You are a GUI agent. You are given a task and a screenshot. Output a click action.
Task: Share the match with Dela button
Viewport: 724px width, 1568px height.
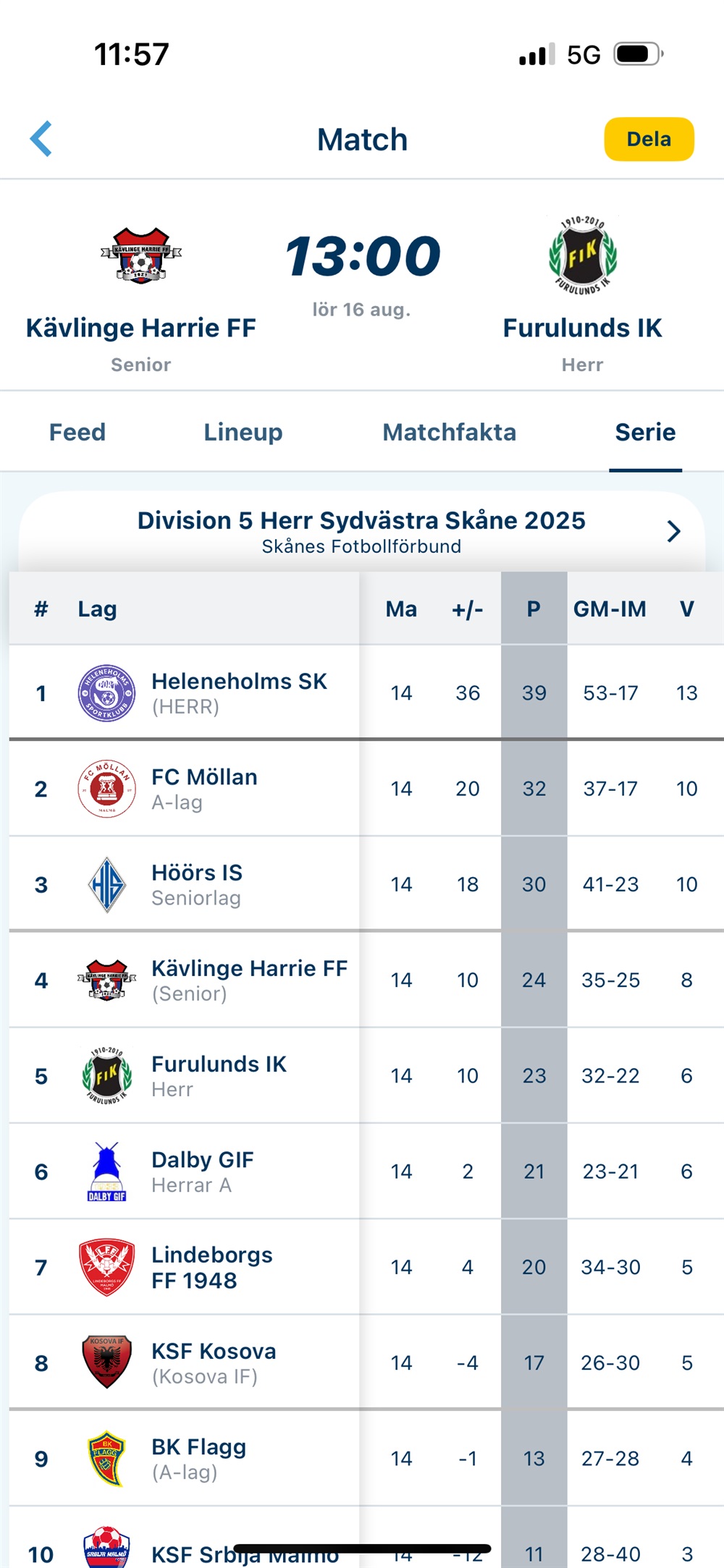(x=649, y=139)
